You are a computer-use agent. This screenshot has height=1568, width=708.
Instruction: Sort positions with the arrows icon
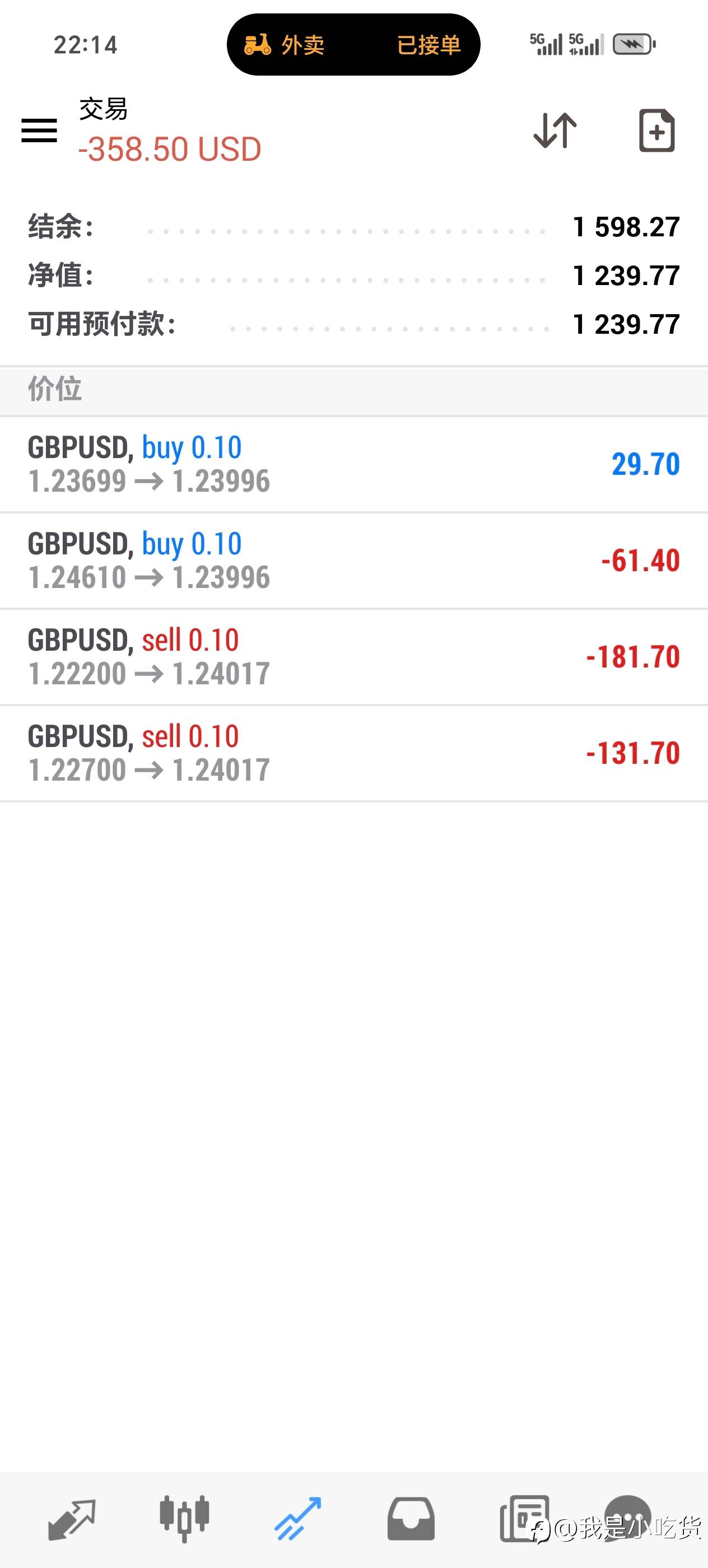(x=555, y=130)
